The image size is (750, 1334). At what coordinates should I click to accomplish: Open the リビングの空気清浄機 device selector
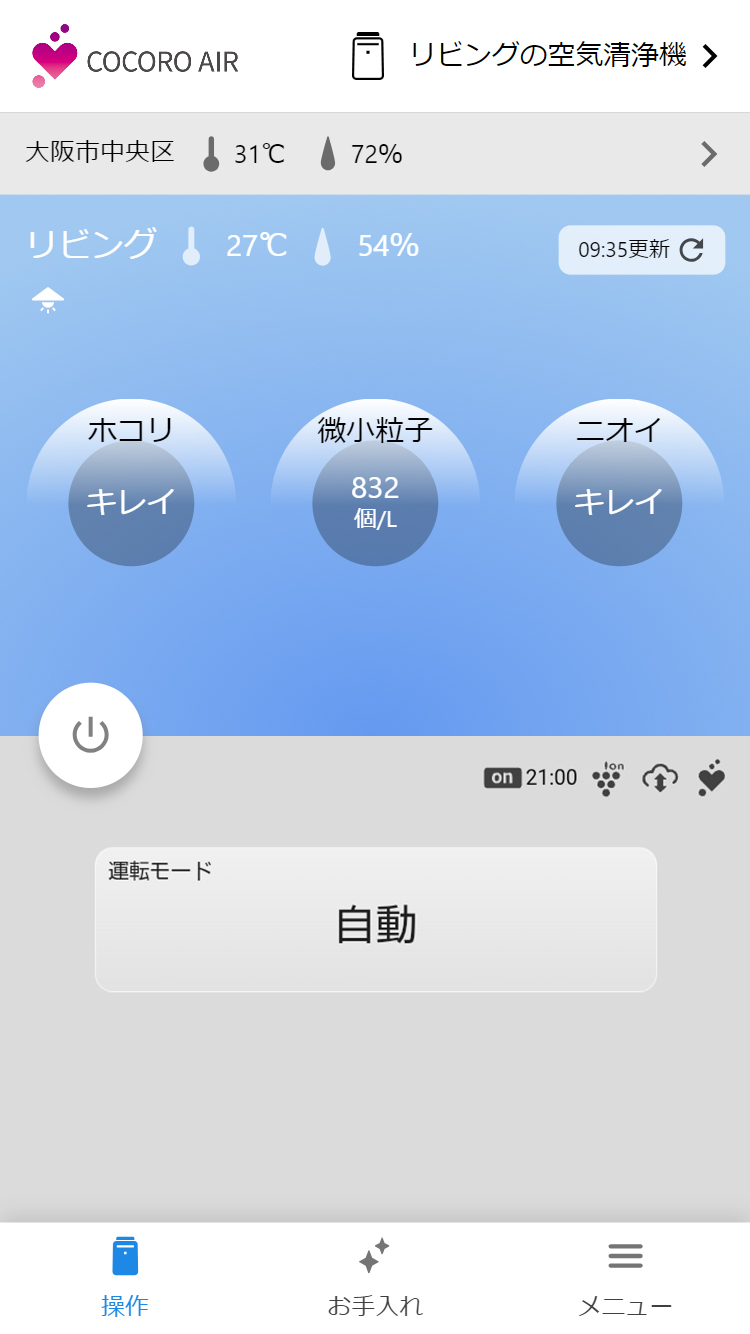click(x=535, y=56)
